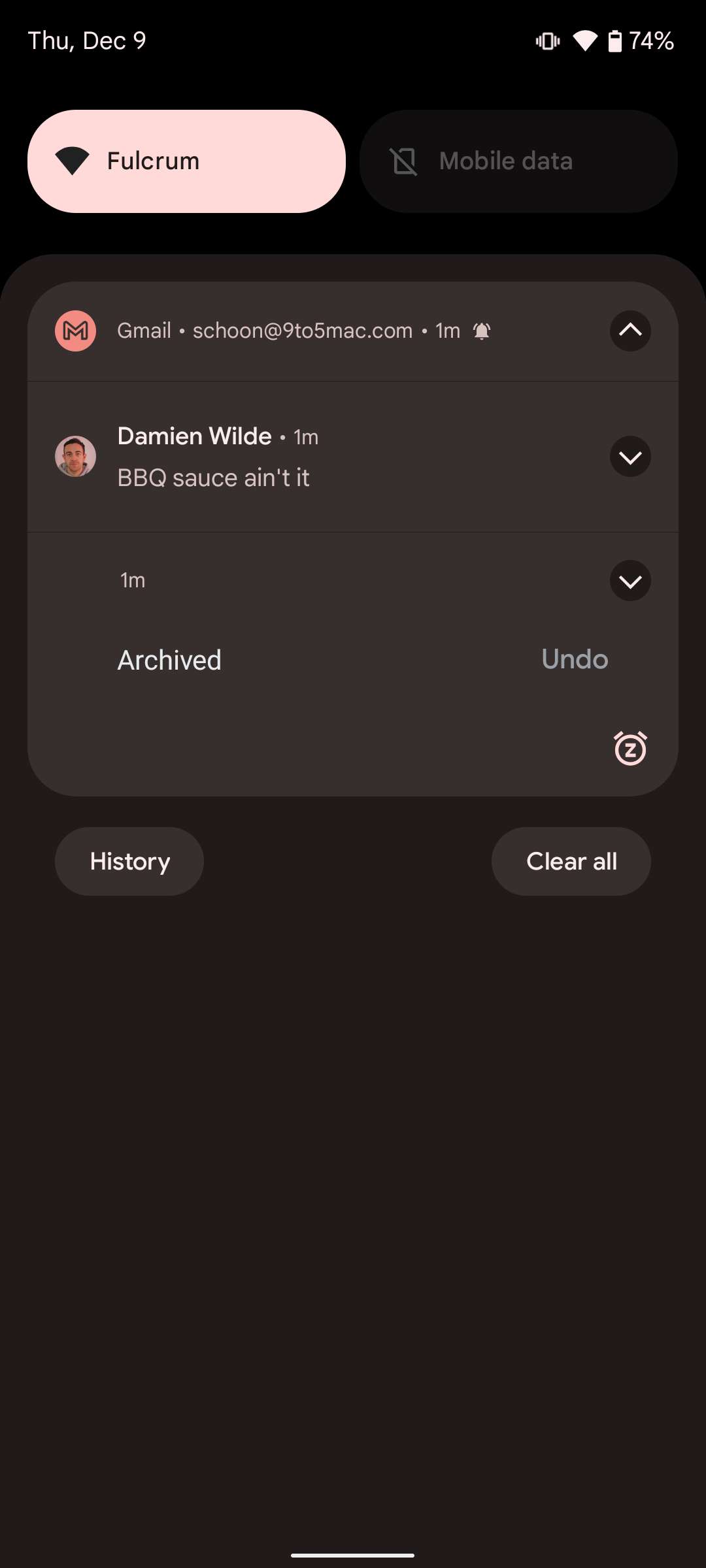The height and width of the screenshot is (1568, 706).
Task: Expand the Archived notification
Action: point(630,580)
